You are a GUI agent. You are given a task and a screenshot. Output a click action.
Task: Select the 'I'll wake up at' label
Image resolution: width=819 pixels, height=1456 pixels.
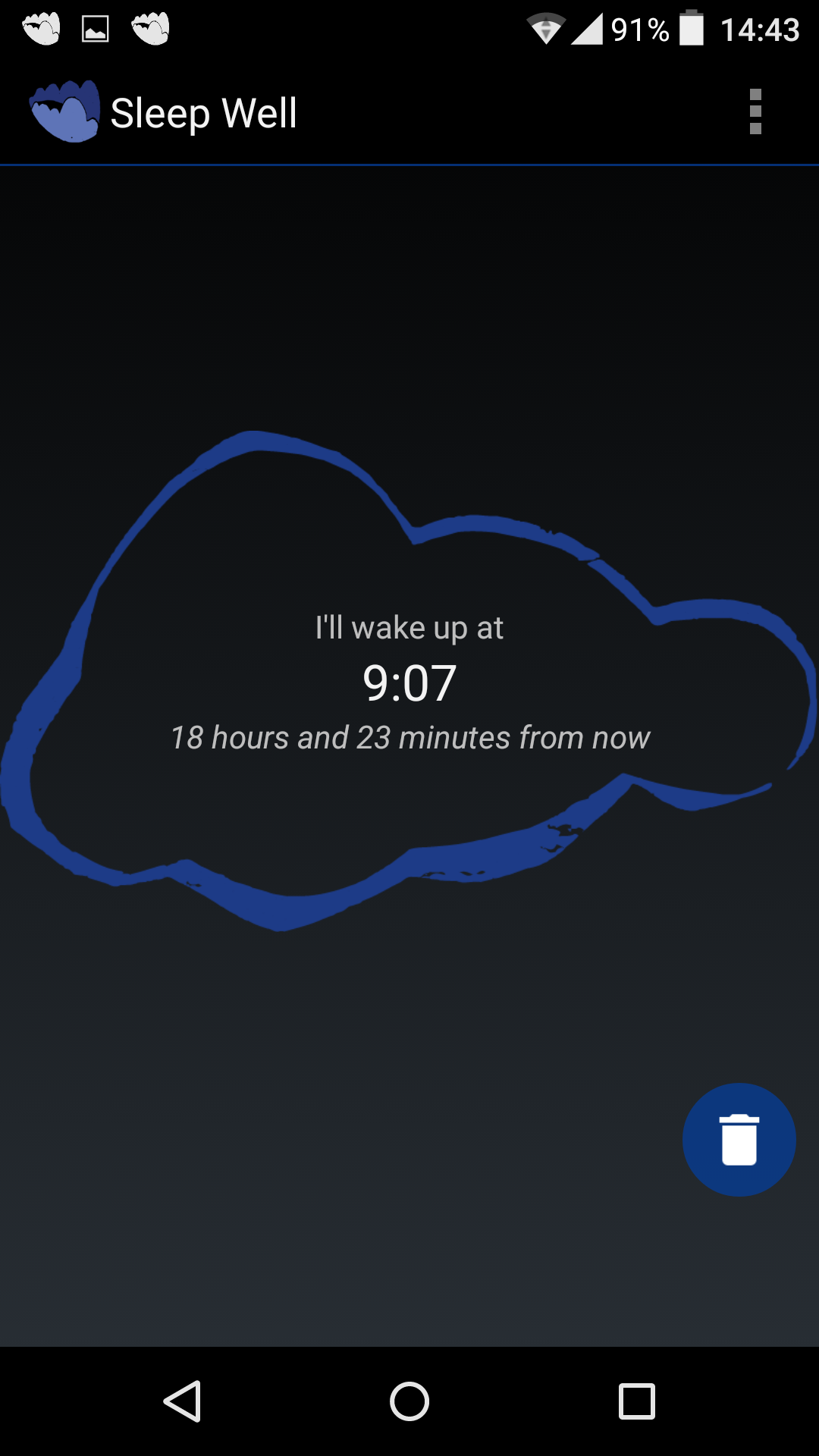click(409, 627)
